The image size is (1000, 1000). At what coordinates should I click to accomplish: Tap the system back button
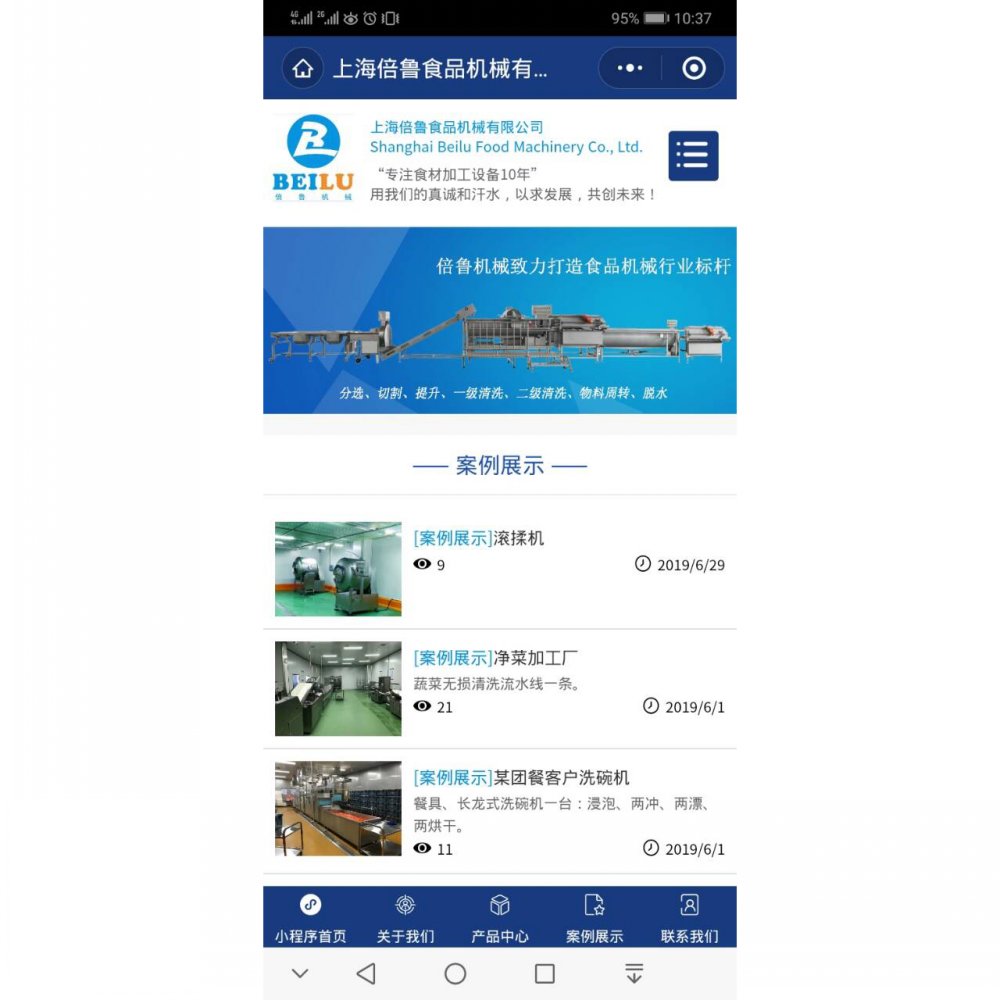click(x=366, y=973)
